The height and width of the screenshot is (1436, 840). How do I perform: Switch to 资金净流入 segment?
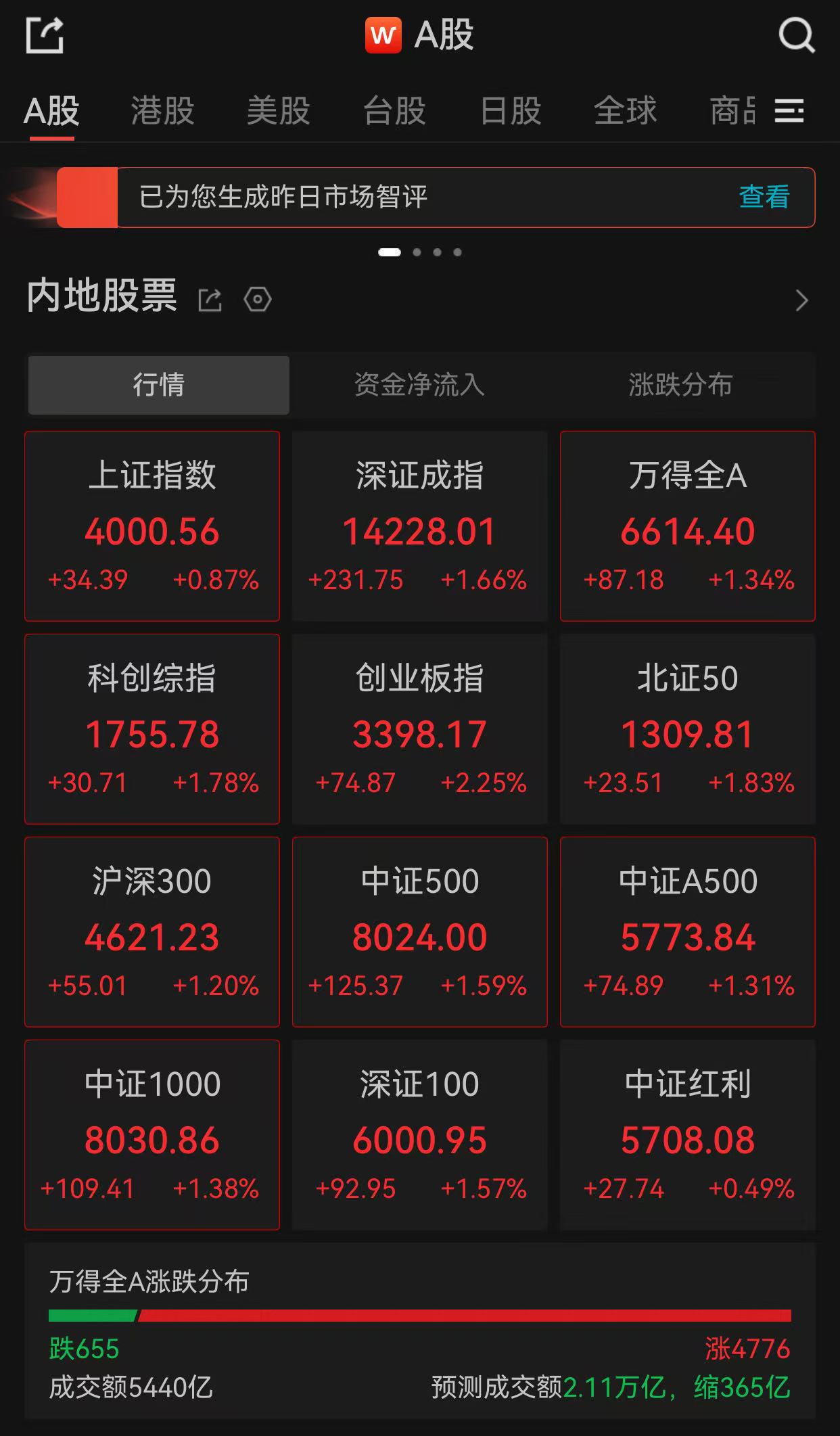pos(419,385)
